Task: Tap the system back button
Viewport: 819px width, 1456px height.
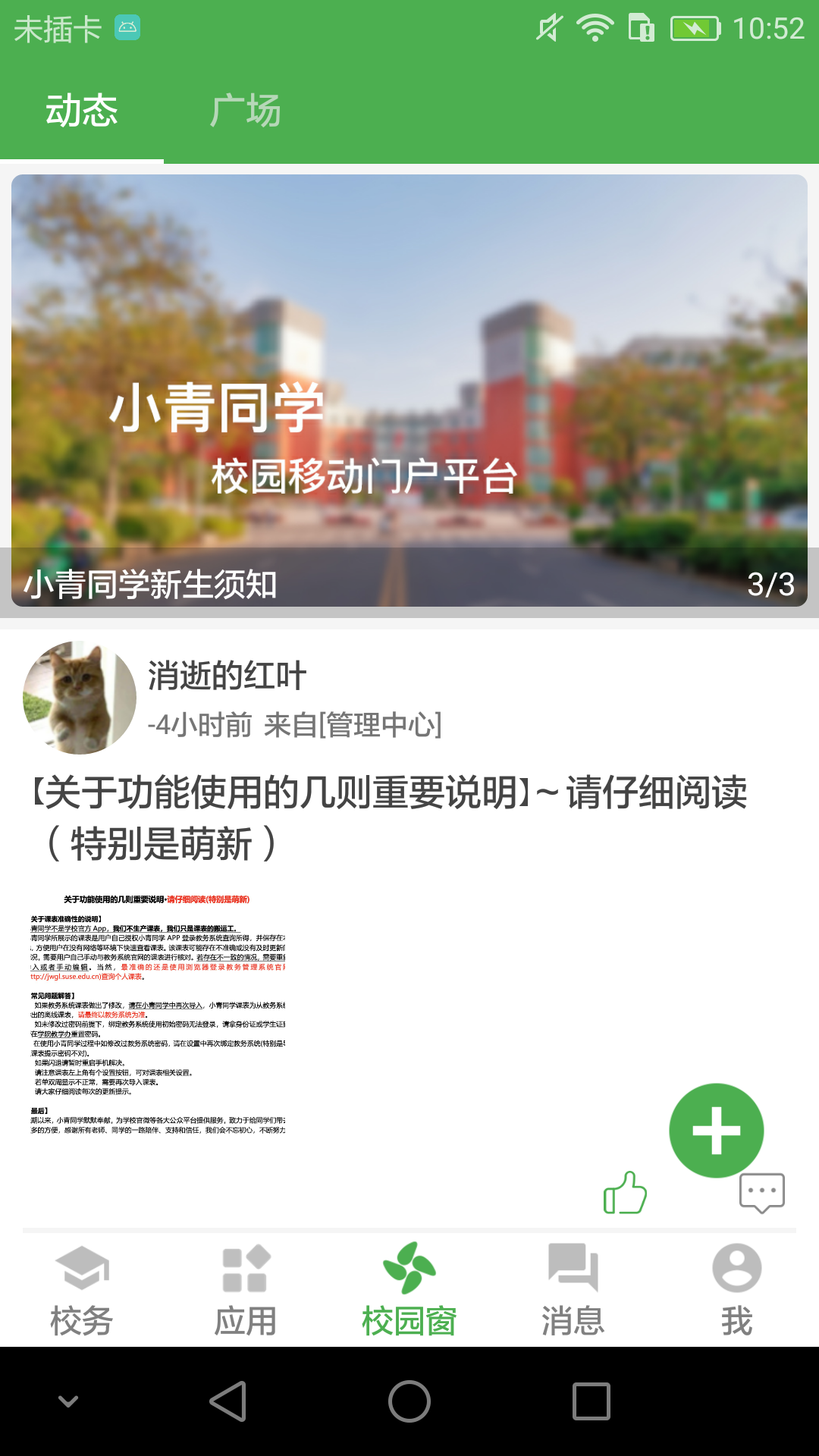Action: click(227, 1401)
